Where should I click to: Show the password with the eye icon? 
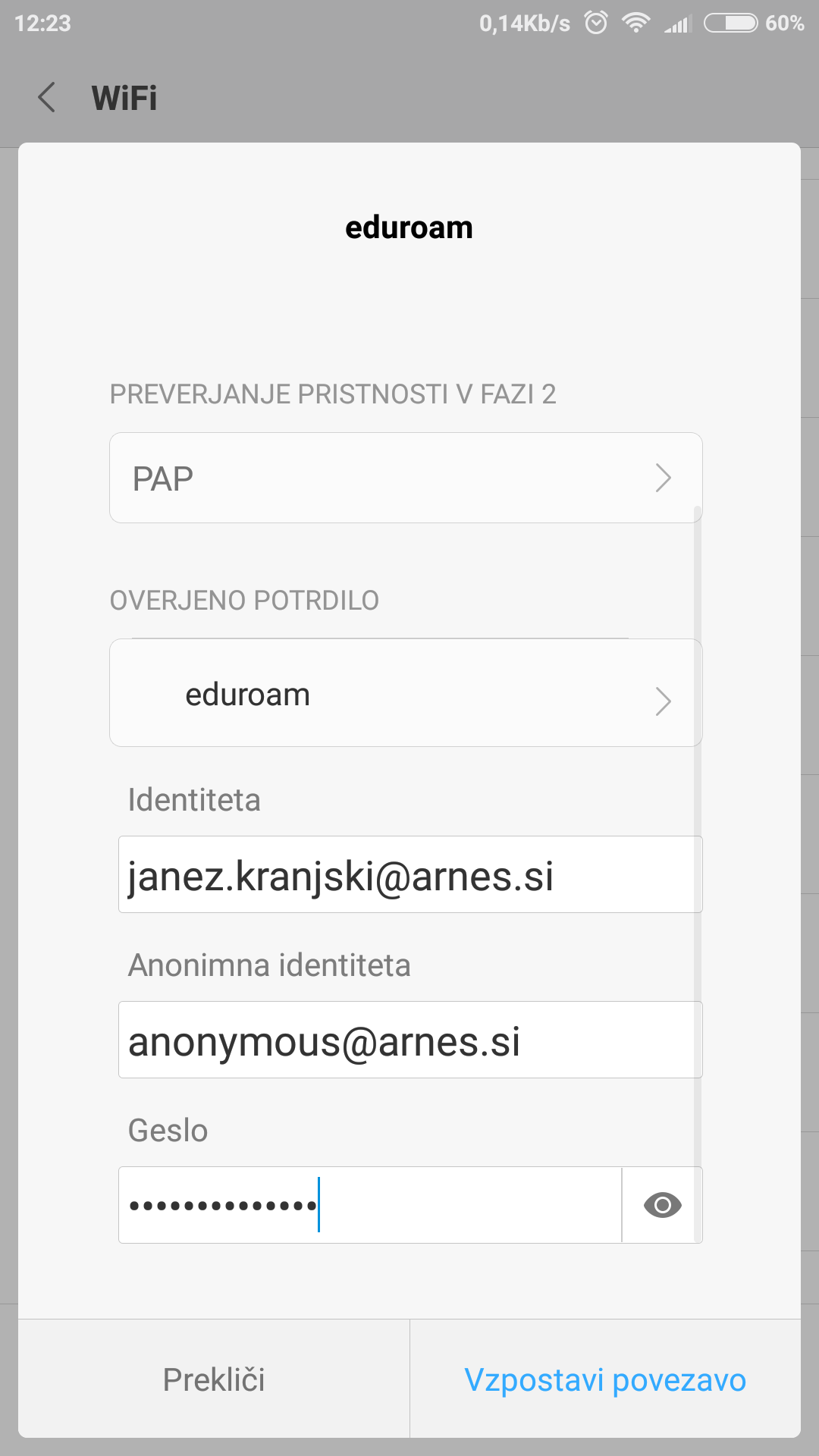[662, 1205]
